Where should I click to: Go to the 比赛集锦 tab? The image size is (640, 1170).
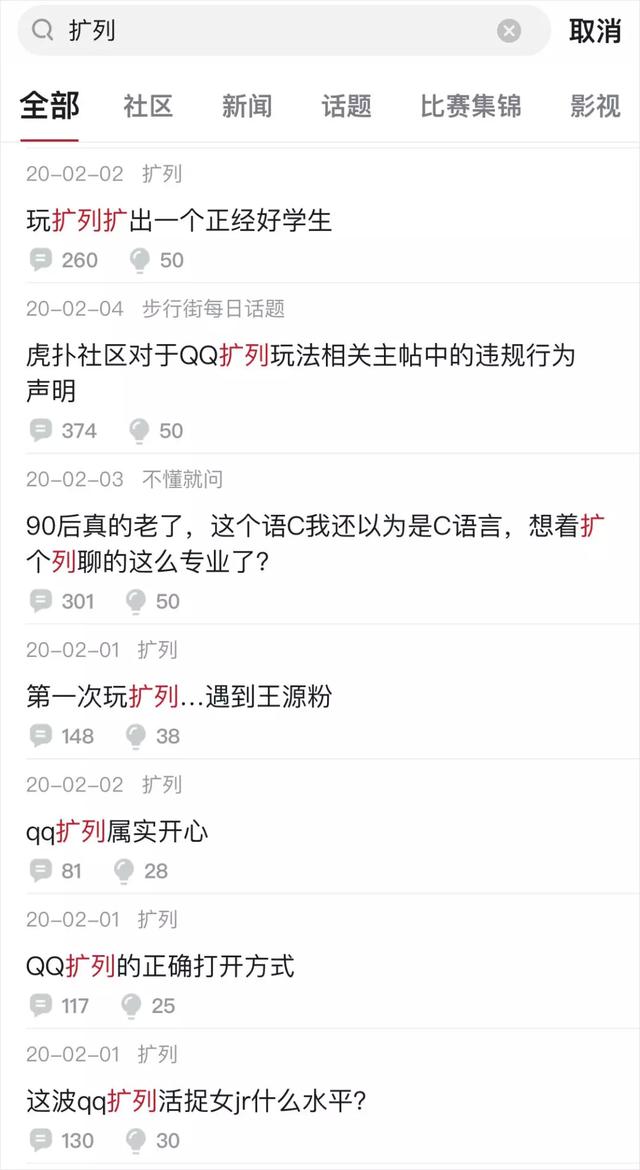(x=470, y=106)
